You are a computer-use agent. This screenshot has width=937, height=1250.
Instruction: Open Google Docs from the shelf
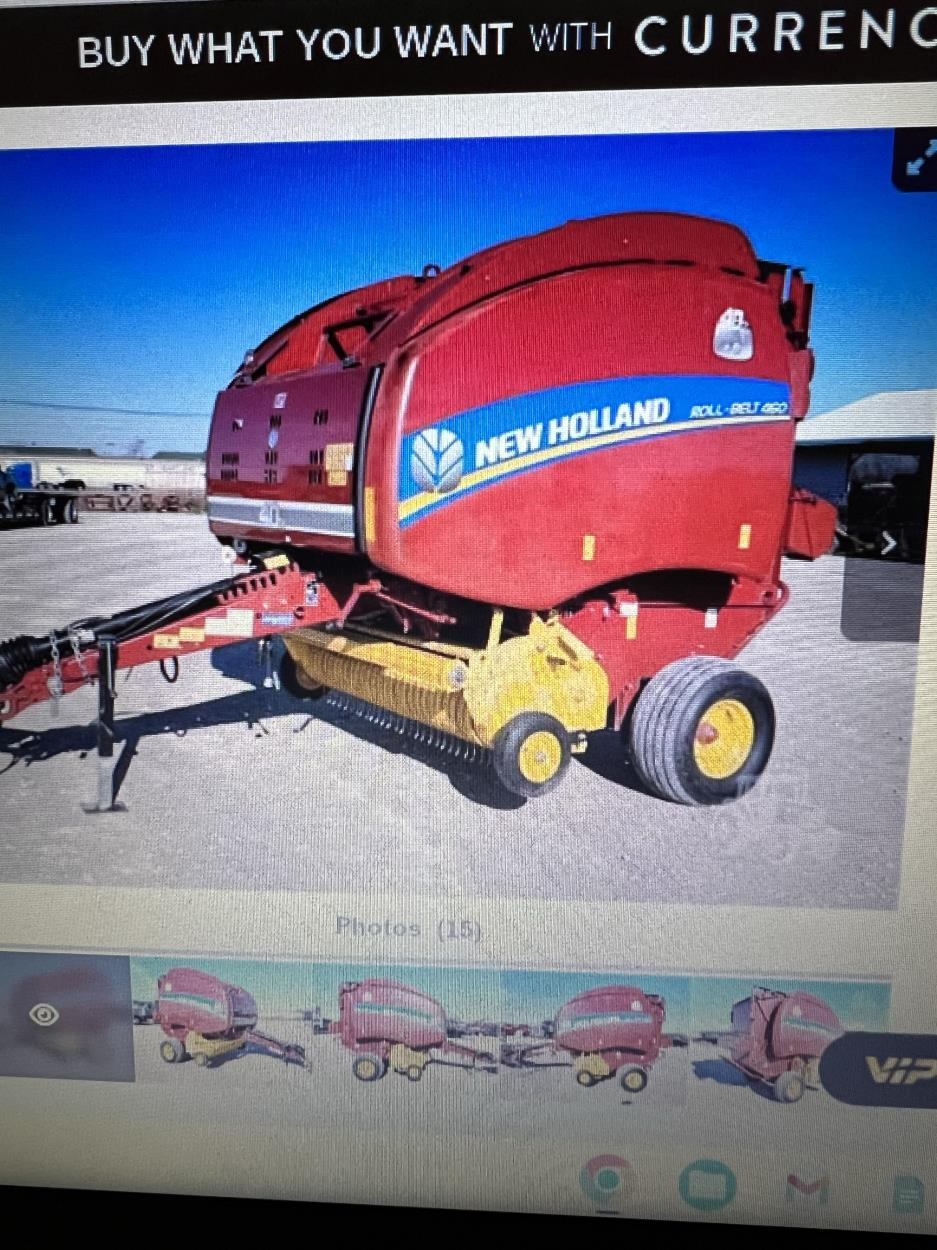908,1193
